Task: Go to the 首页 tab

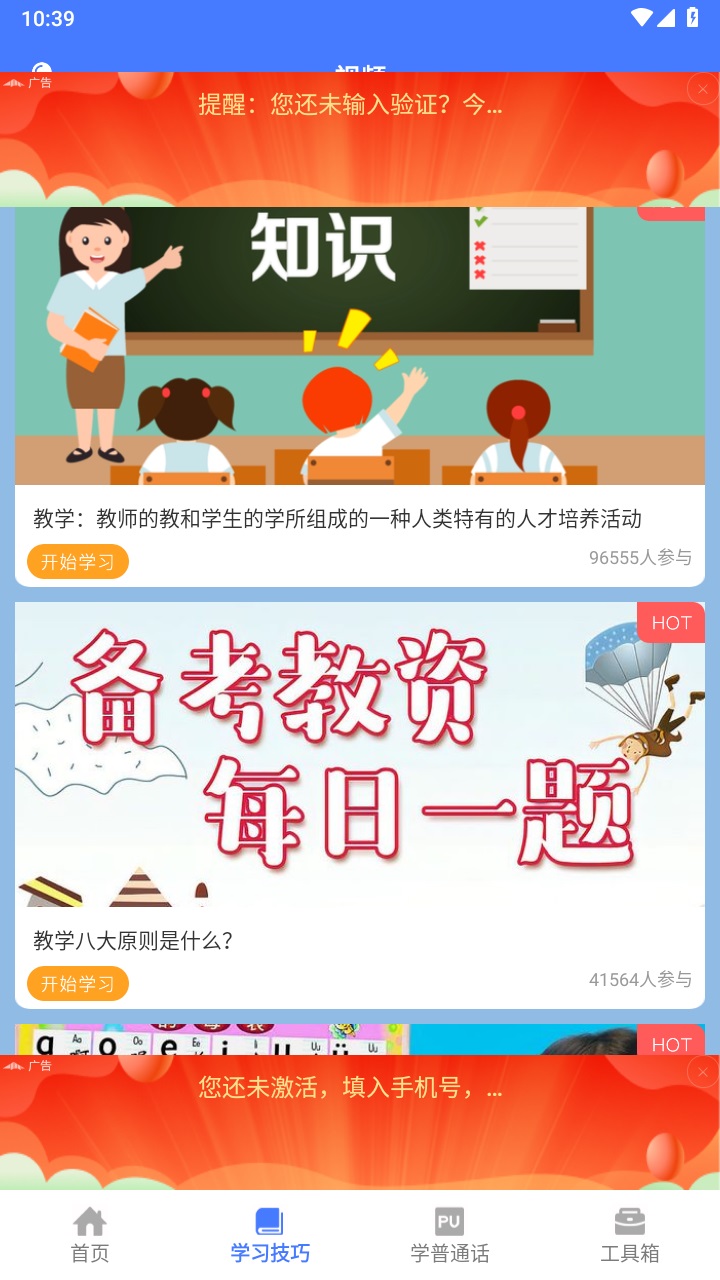Action: (90, 1235)
